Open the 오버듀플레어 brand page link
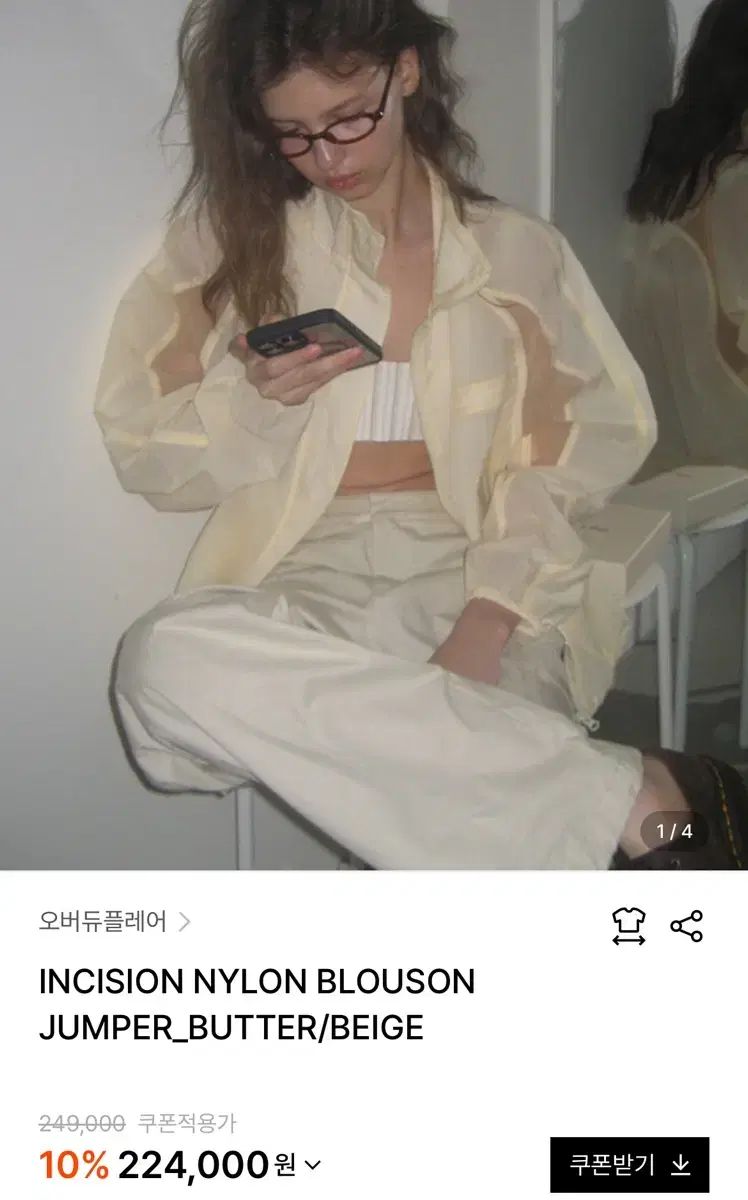 pyautogui.click(x=114, y=921)
